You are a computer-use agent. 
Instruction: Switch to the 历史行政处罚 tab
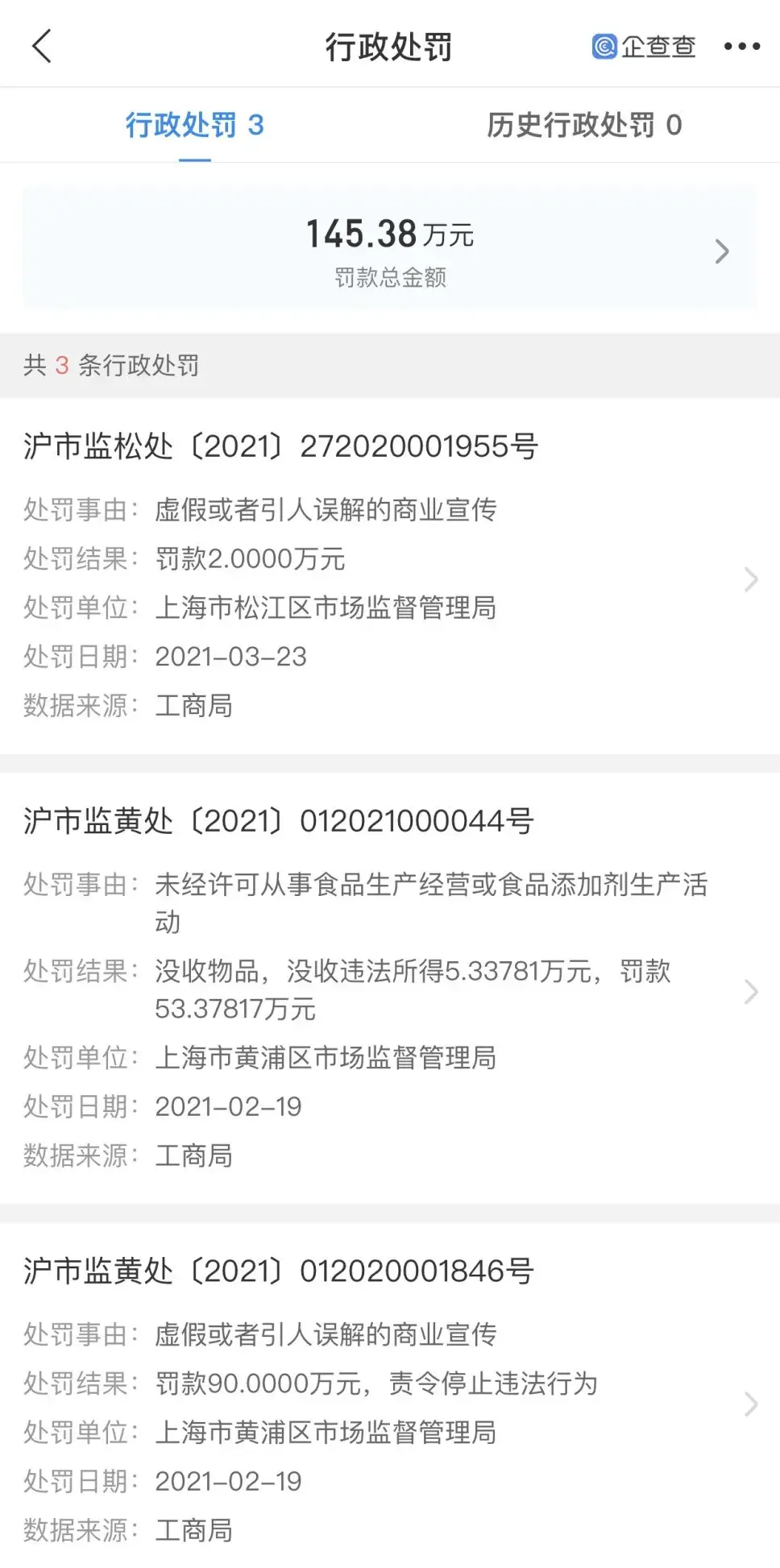pyautogui.click(x=584, y=125)
